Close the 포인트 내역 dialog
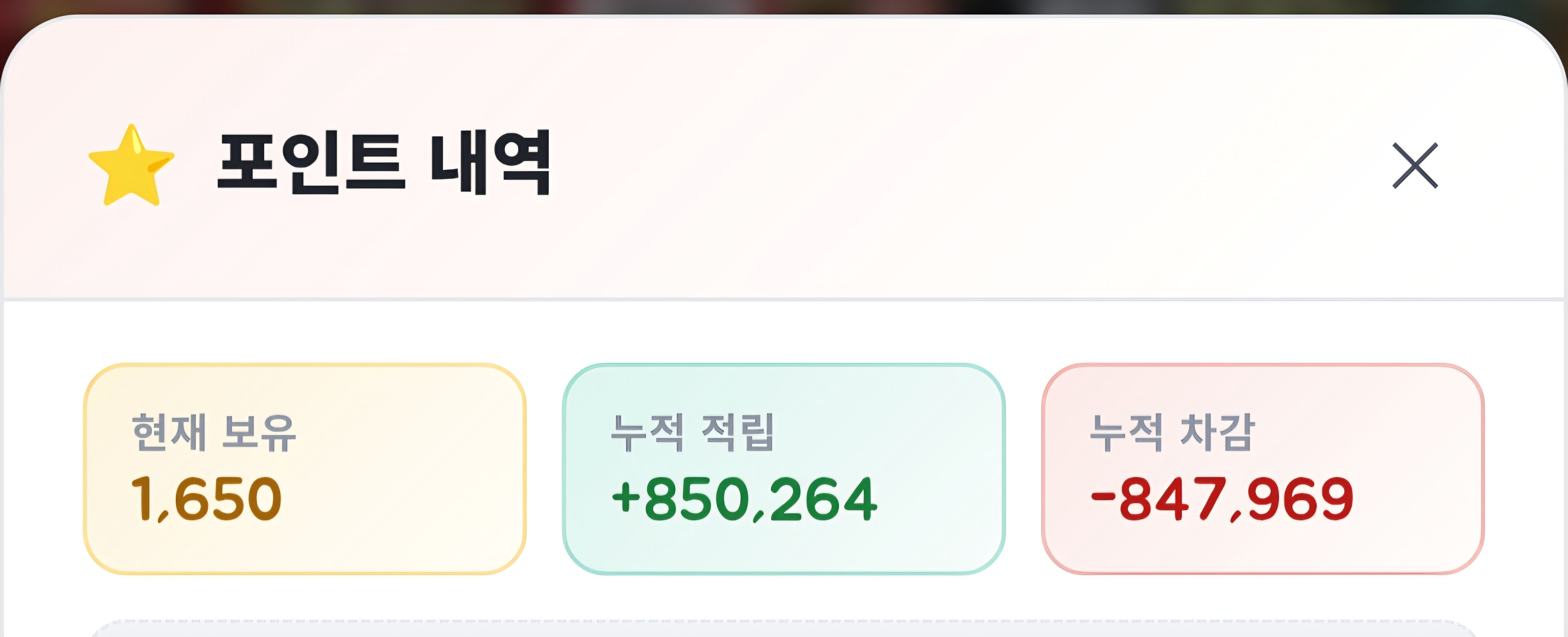This screenshot has height=637, width=1568. point(1415,165)
